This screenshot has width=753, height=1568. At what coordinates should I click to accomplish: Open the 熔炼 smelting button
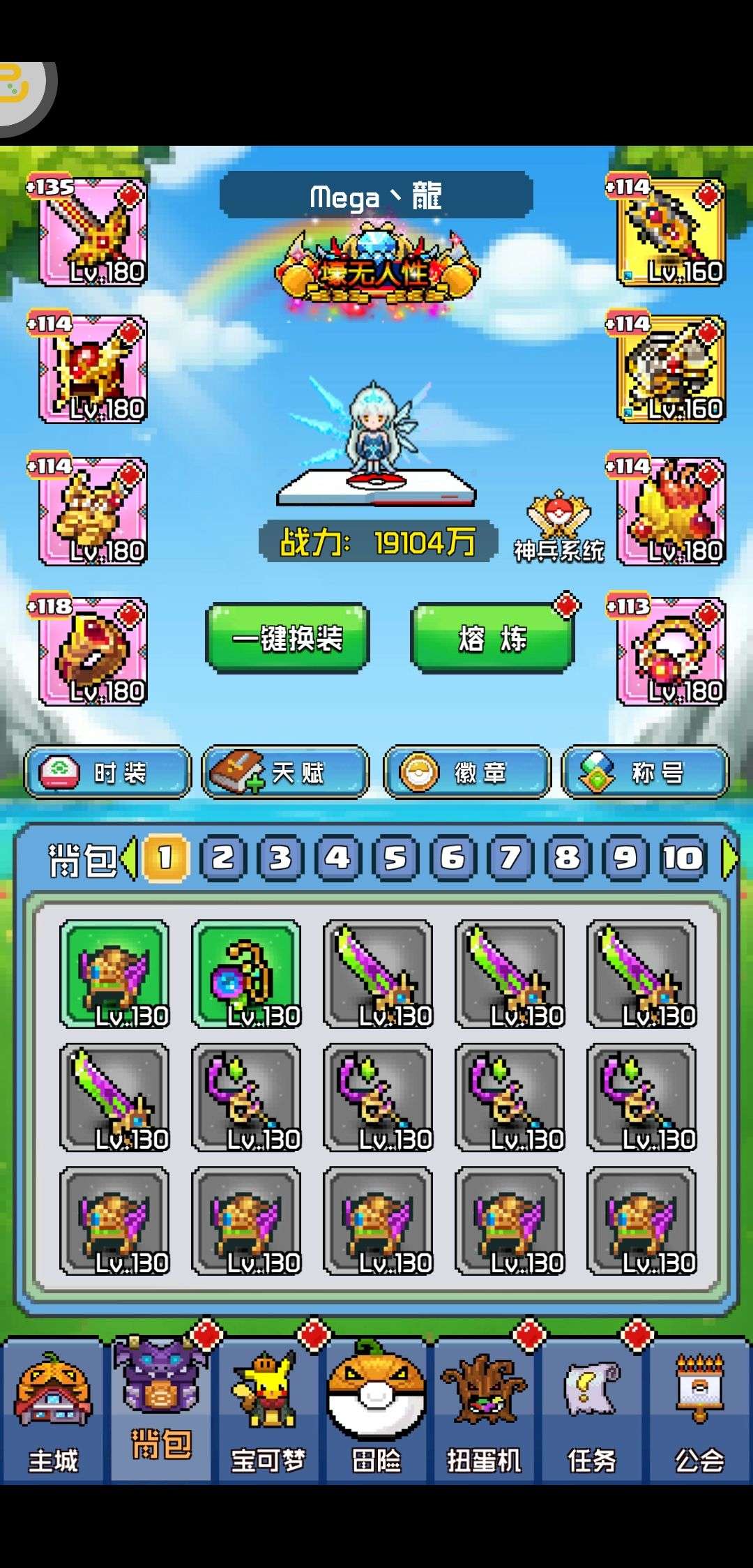click(x=492, y=638)
